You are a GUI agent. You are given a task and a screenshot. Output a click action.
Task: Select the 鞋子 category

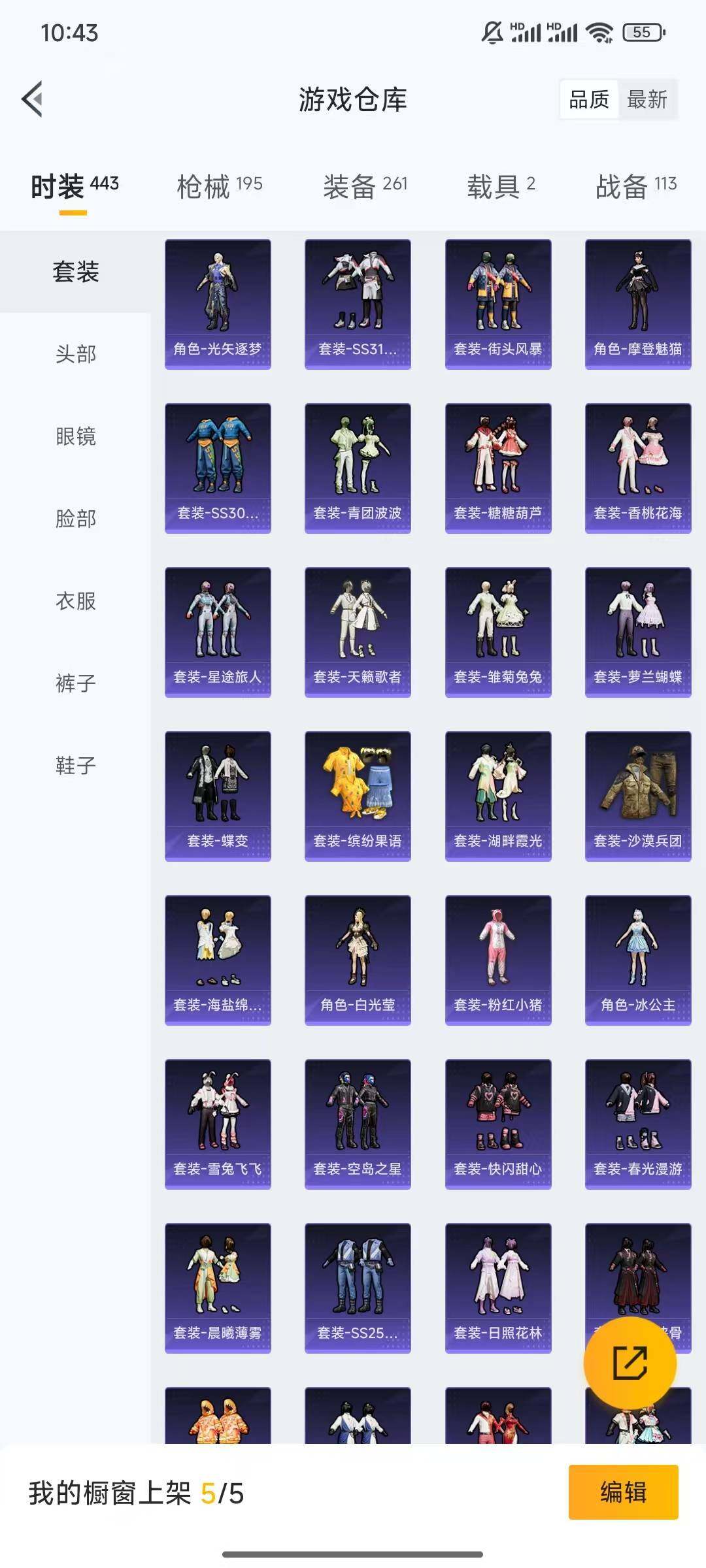(76, 765)
